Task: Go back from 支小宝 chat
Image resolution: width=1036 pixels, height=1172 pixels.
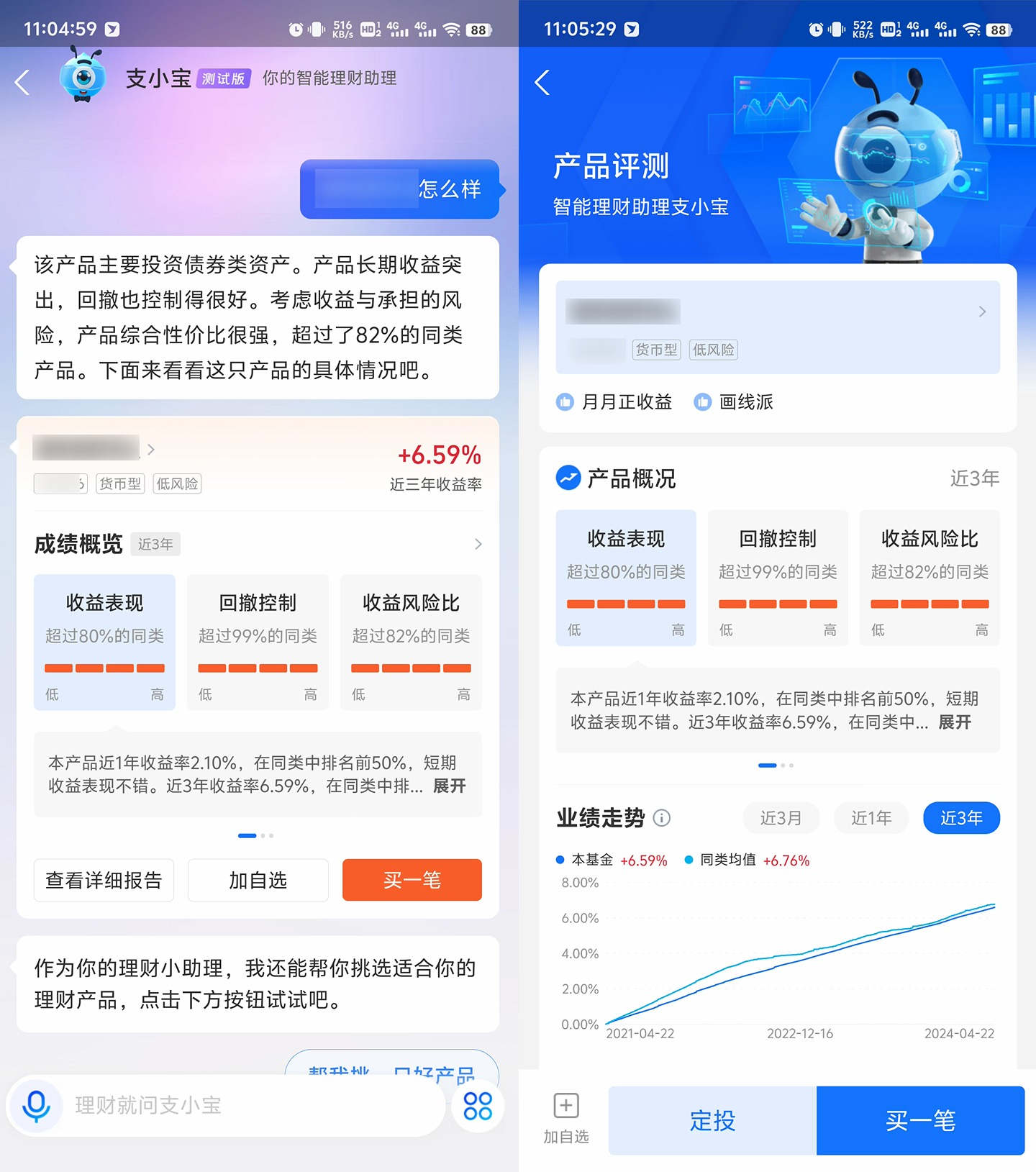Action: (23, 83)
